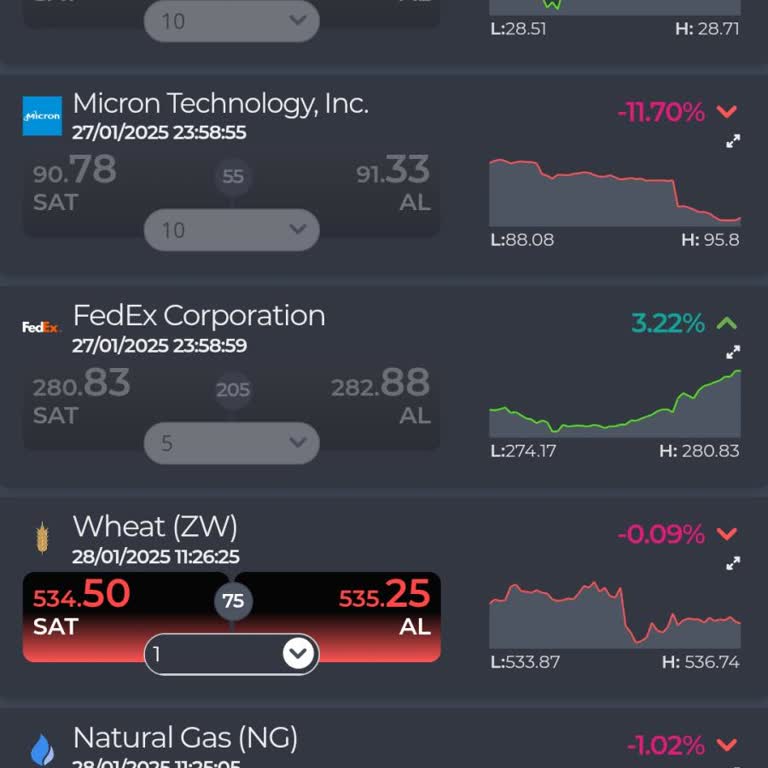768x768 pixels.
Task: Expand the Wheat (ZW) chart
Action: pyautogui.click(x=733, y=563)
